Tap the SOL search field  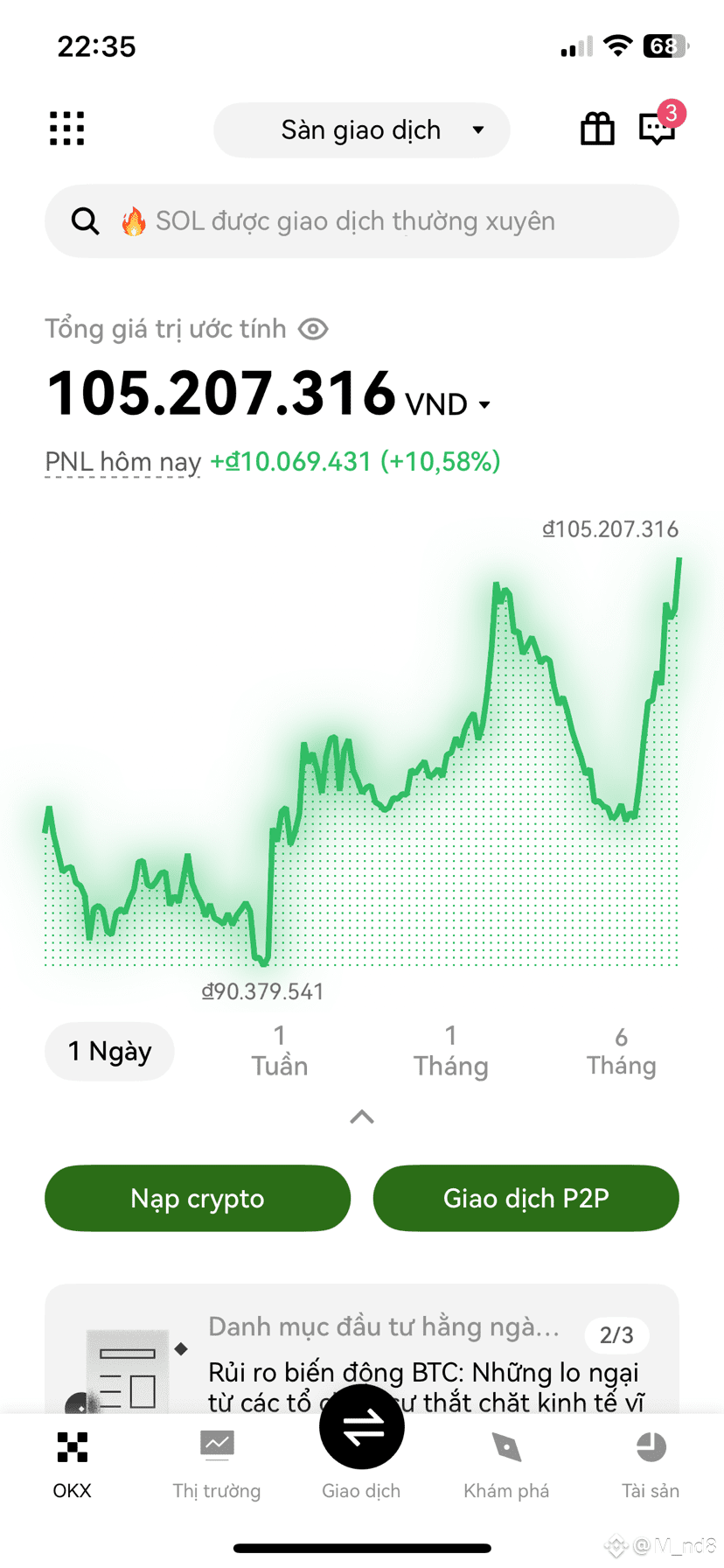362,221
